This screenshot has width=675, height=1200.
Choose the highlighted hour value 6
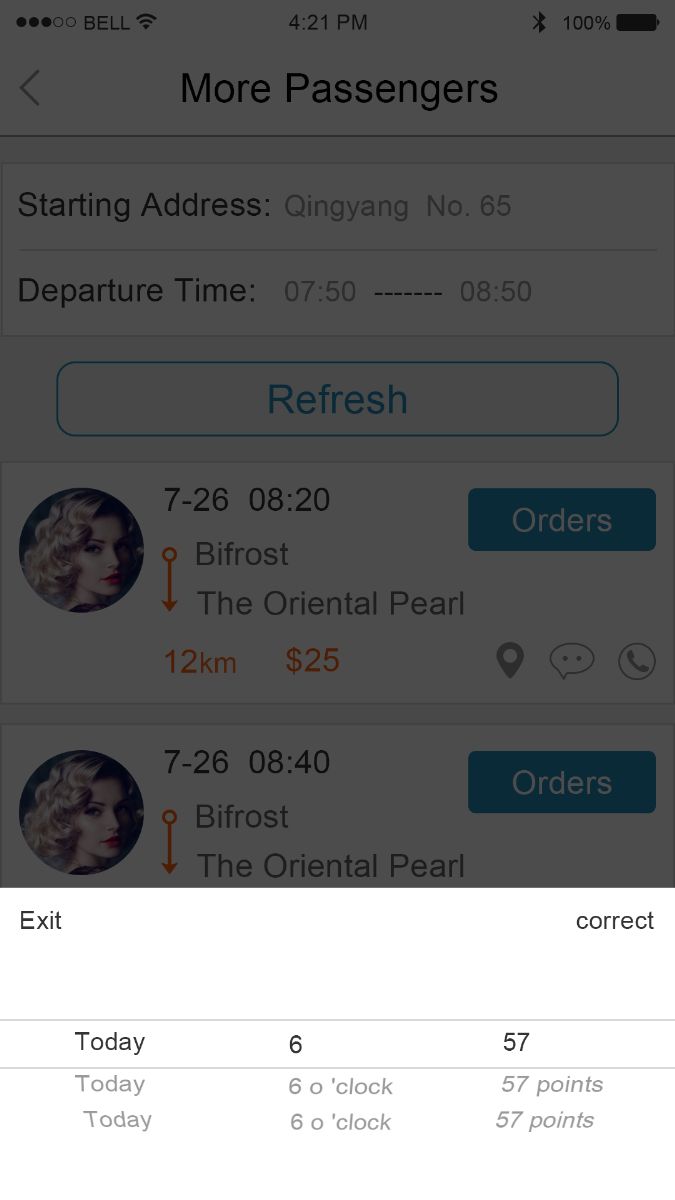point(296,1045)
